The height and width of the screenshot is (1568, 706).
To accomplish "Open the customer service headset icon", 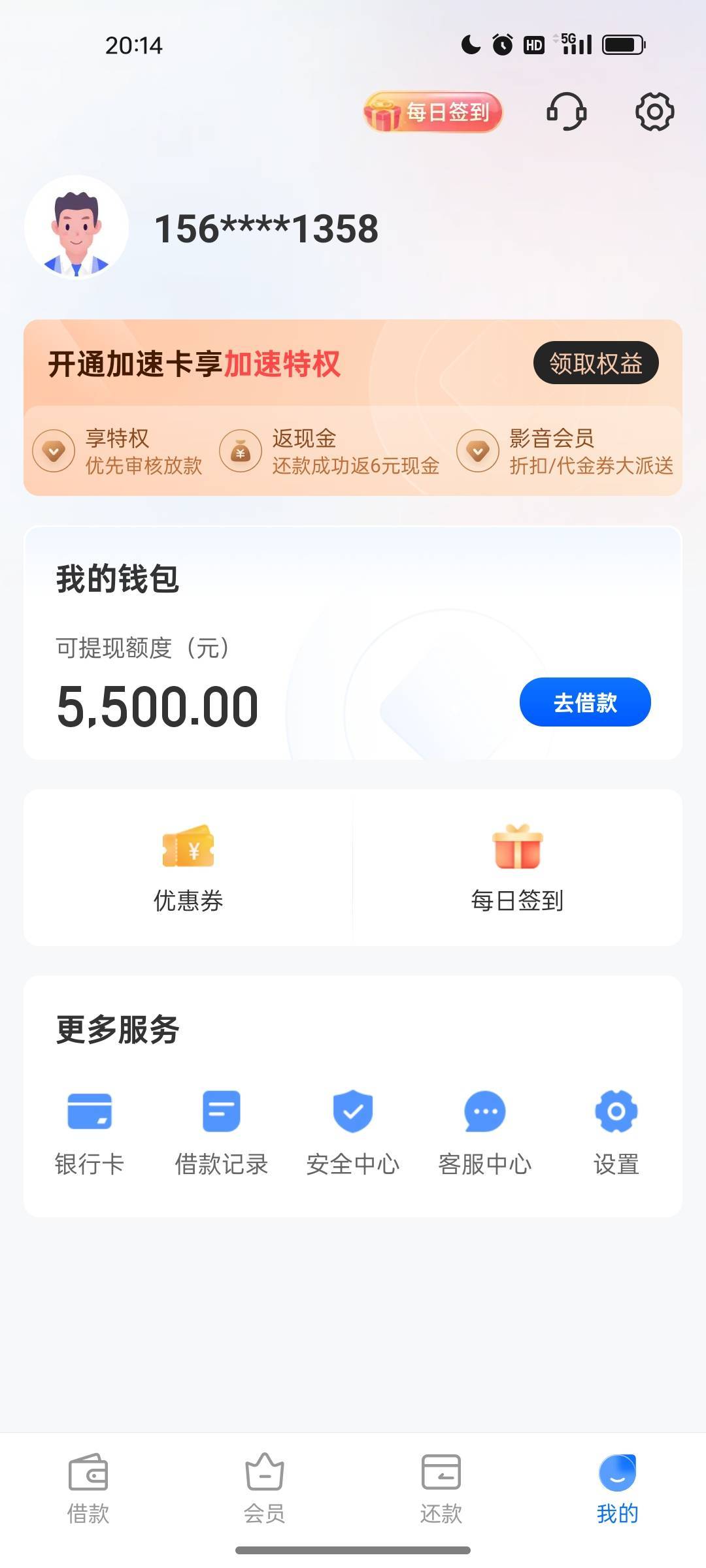I will [566, 112].
